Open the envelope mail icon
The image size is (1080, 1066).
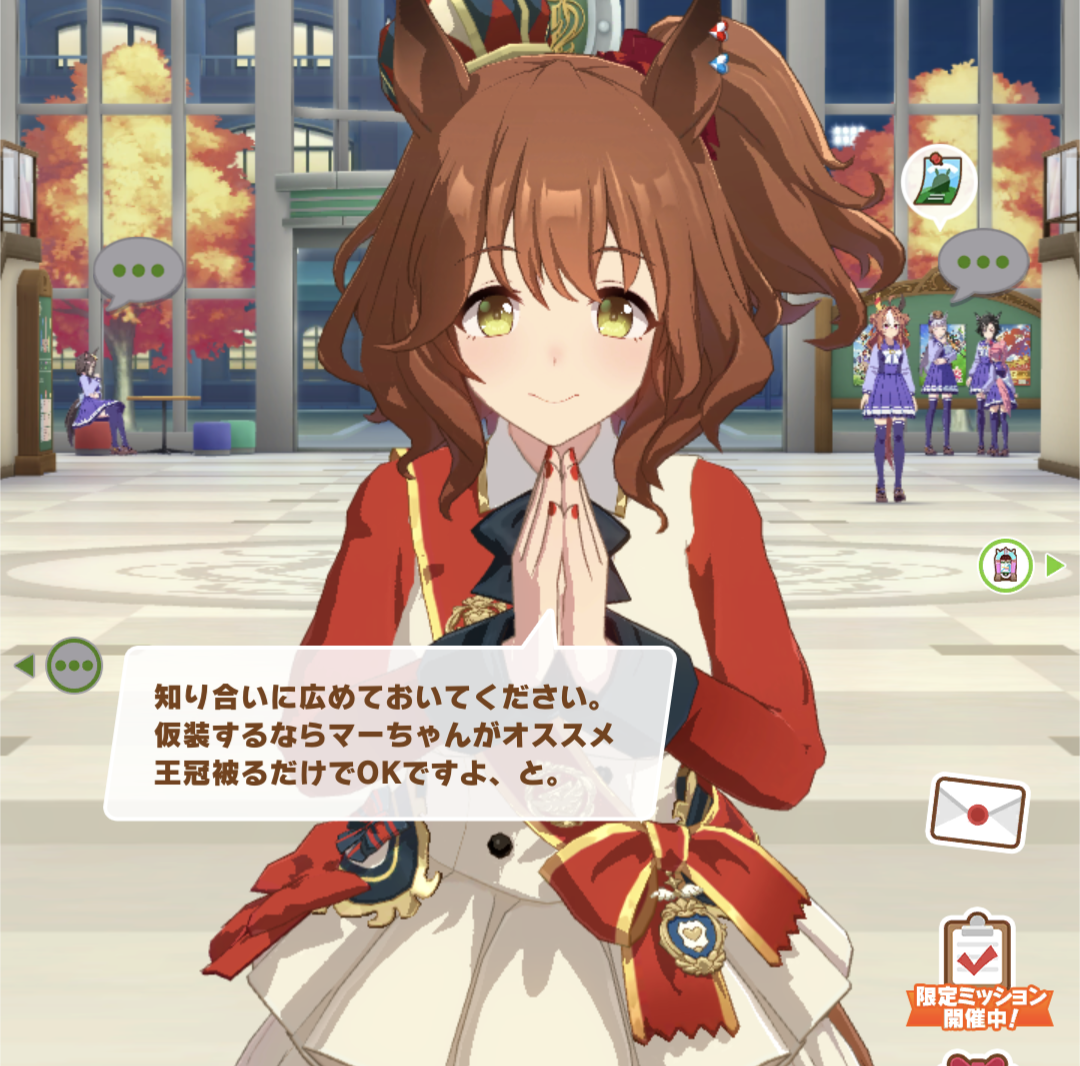978,811
